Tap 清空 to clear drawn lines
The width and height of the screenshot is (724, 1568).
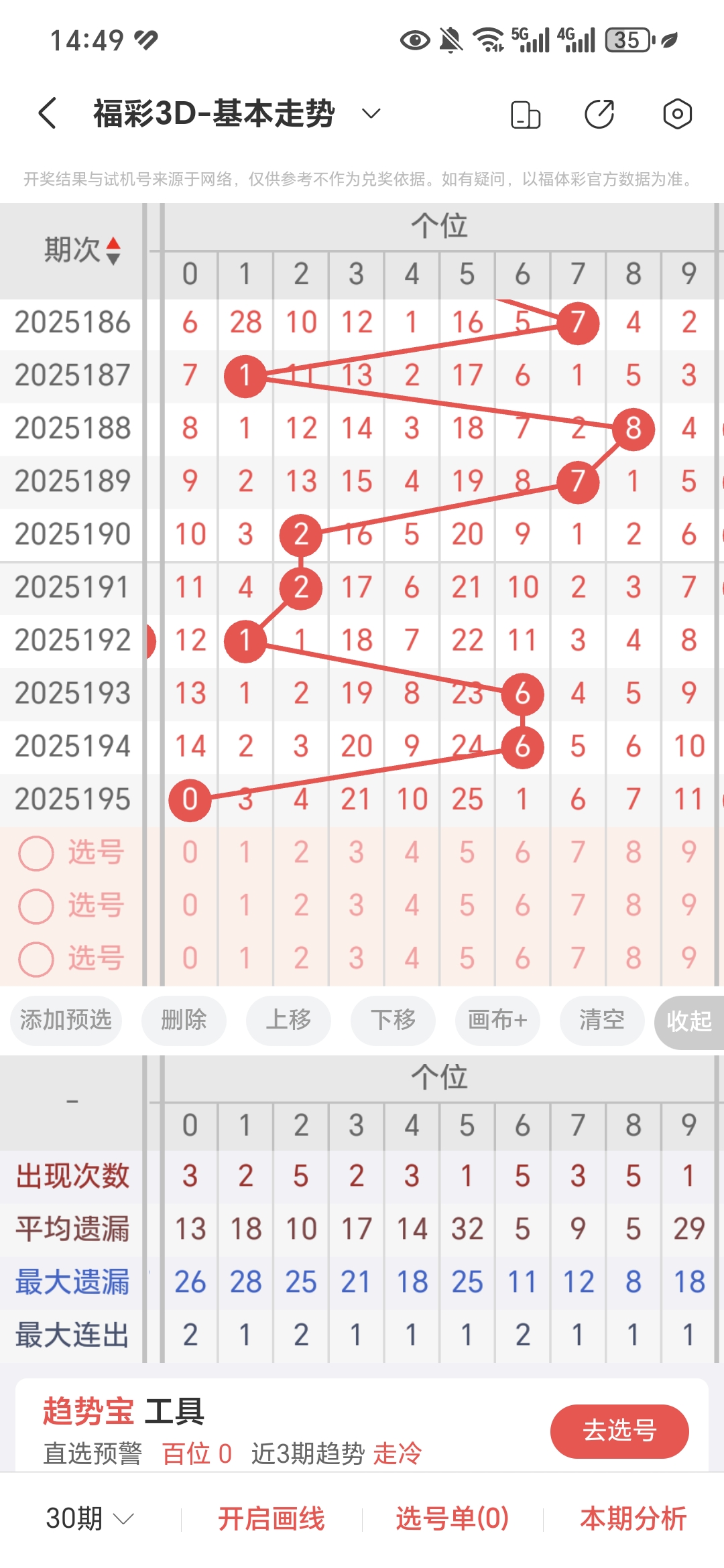tap(601, 1021)
